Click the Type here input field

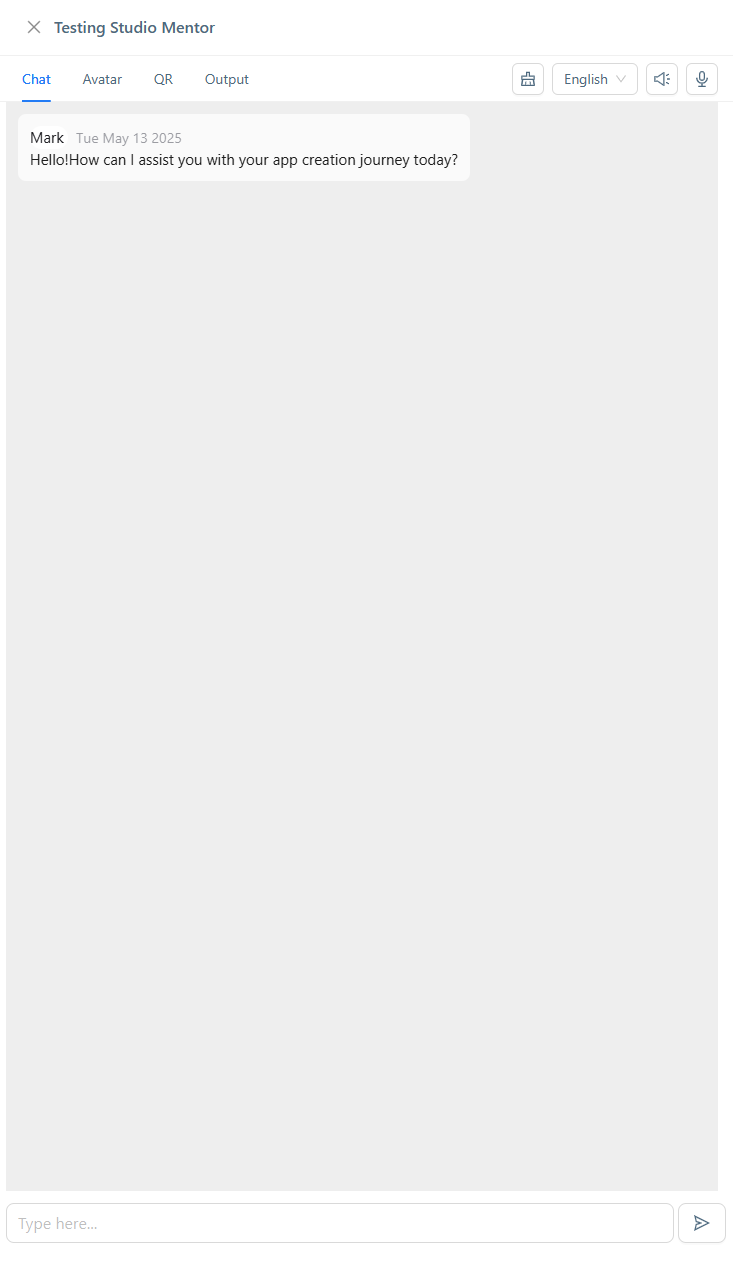point(340,1222)
